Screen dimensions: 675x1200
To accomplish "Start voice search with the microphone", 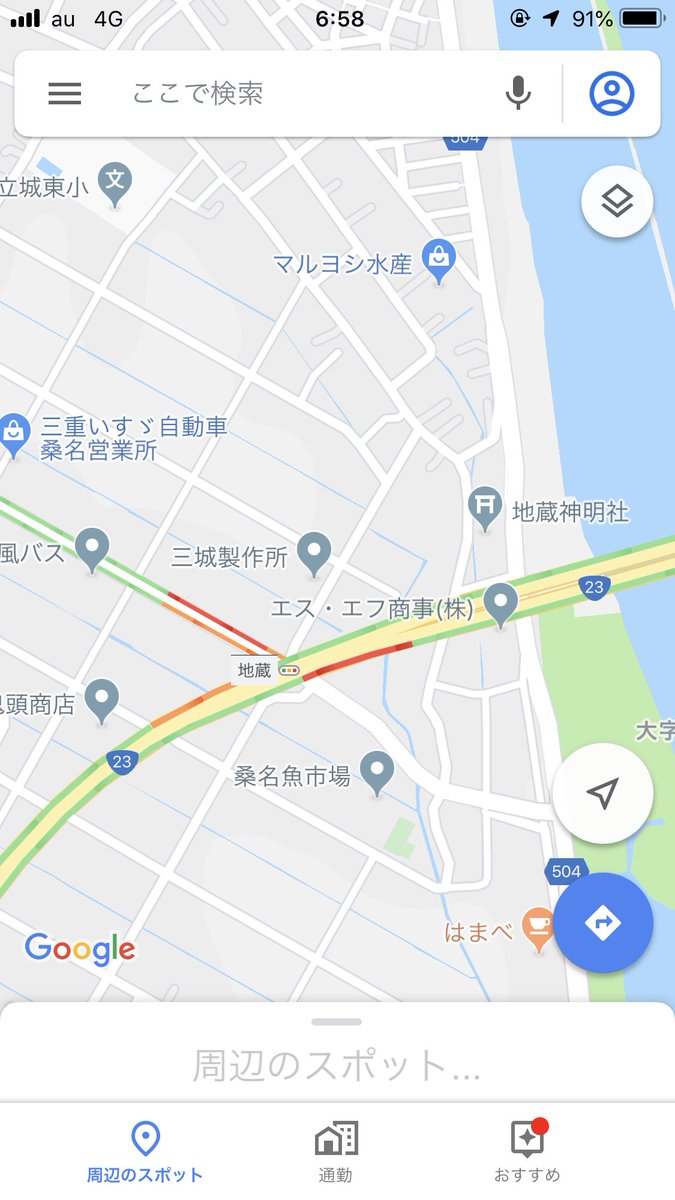I will [x=518, y=94].
